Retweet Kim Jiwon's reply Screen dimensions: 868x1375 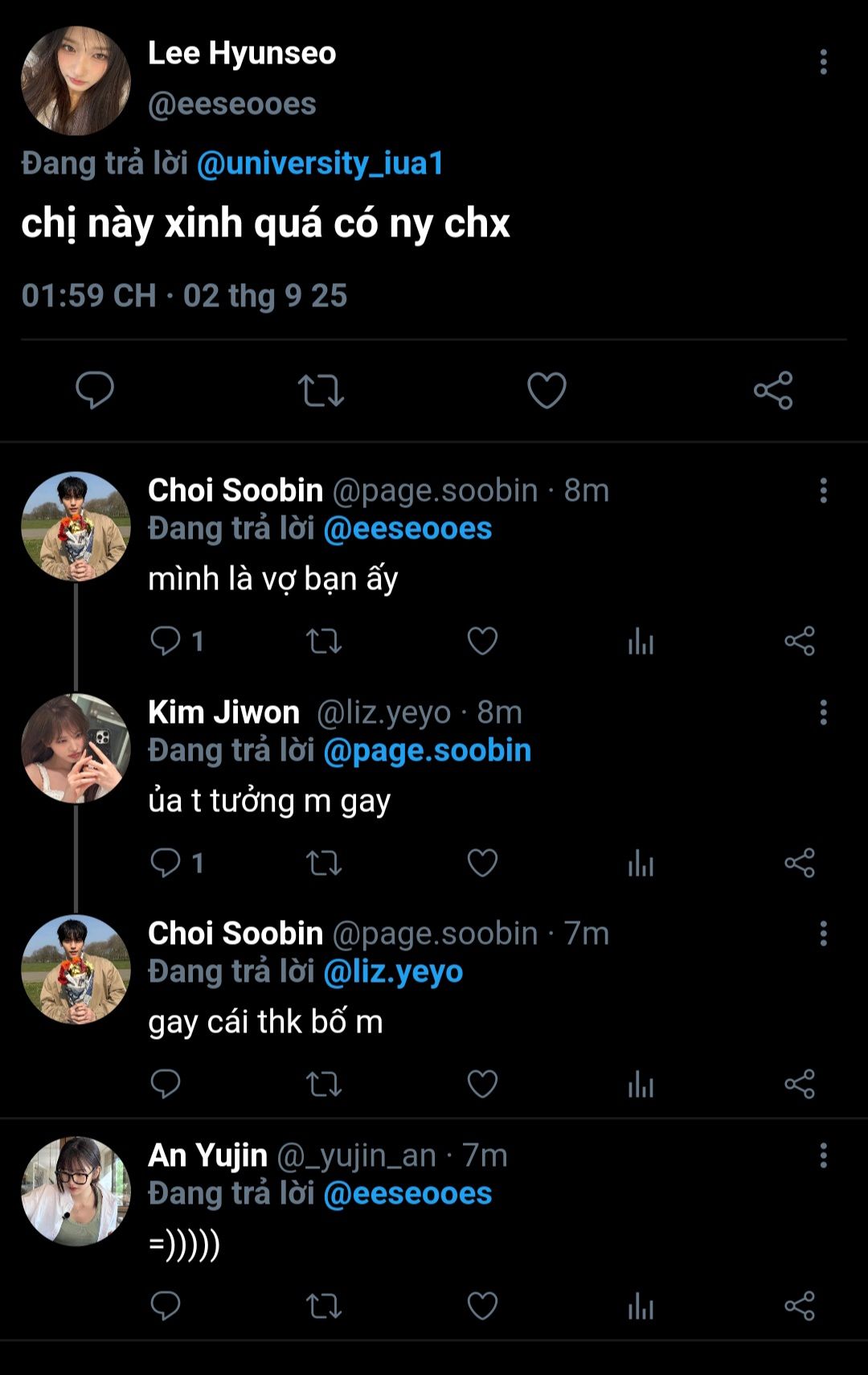pyautogui.click(x=324, y=864)
